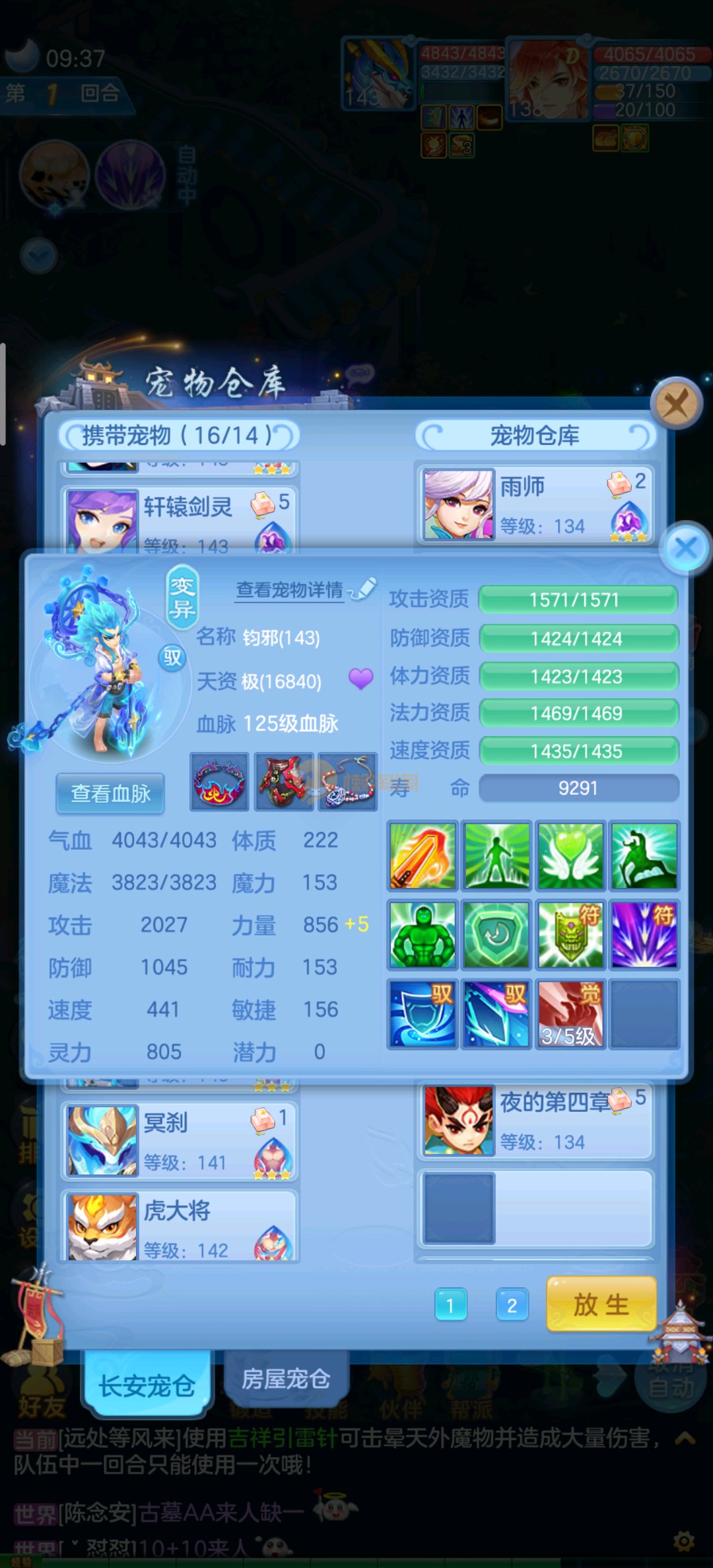Go to warehouse page 1
The height and width of the screenshot is (1568, 713).
click(450, 1305)
